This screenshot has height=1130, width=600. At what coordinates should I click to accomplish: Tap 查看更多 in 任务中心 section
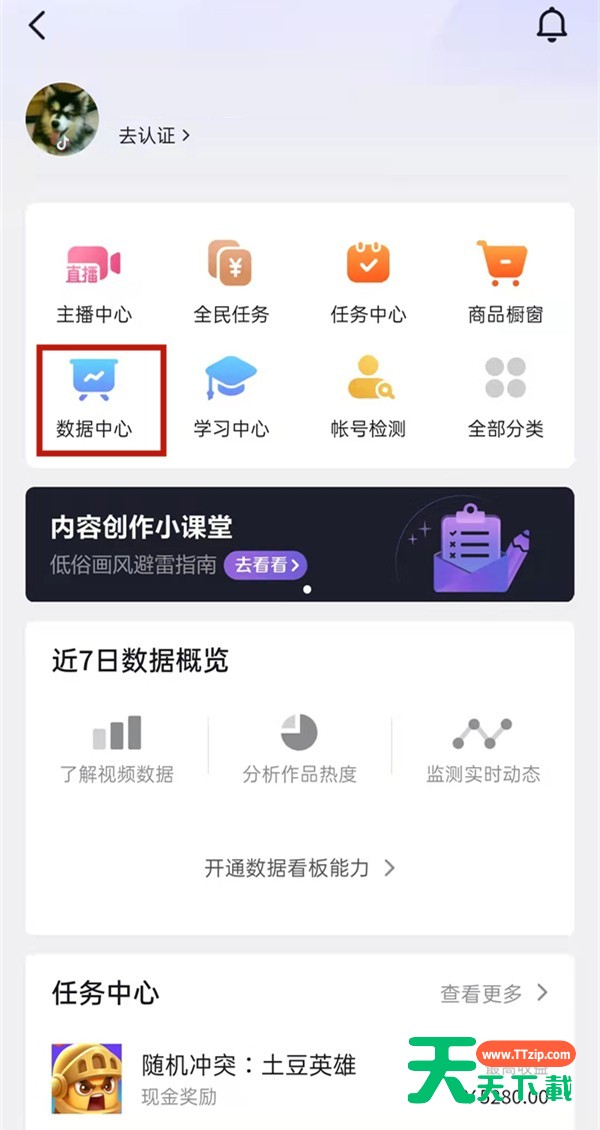(494, 993)
